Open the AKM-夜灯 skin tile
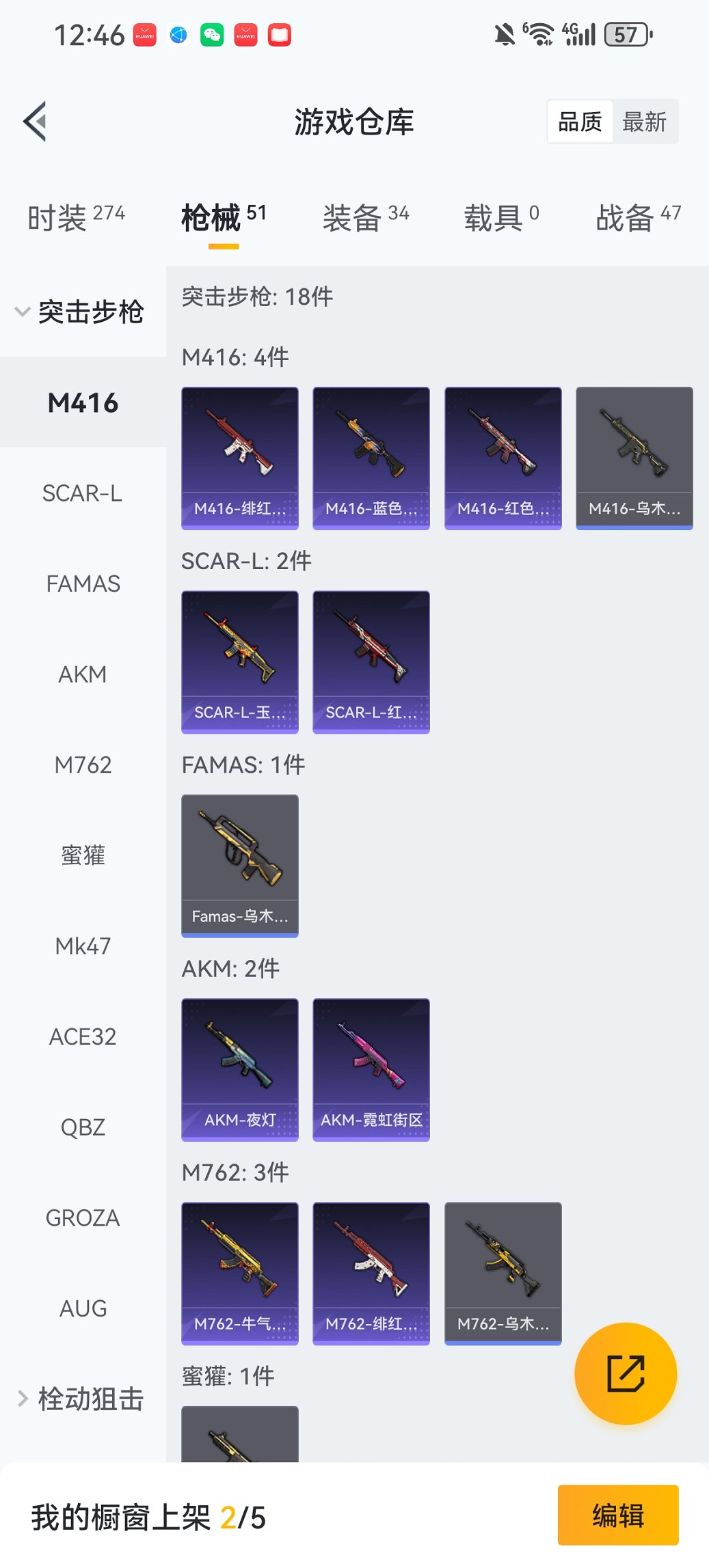Viewport: 709px width, 1568px height. pyautogui.click(x=240, y=1069)
